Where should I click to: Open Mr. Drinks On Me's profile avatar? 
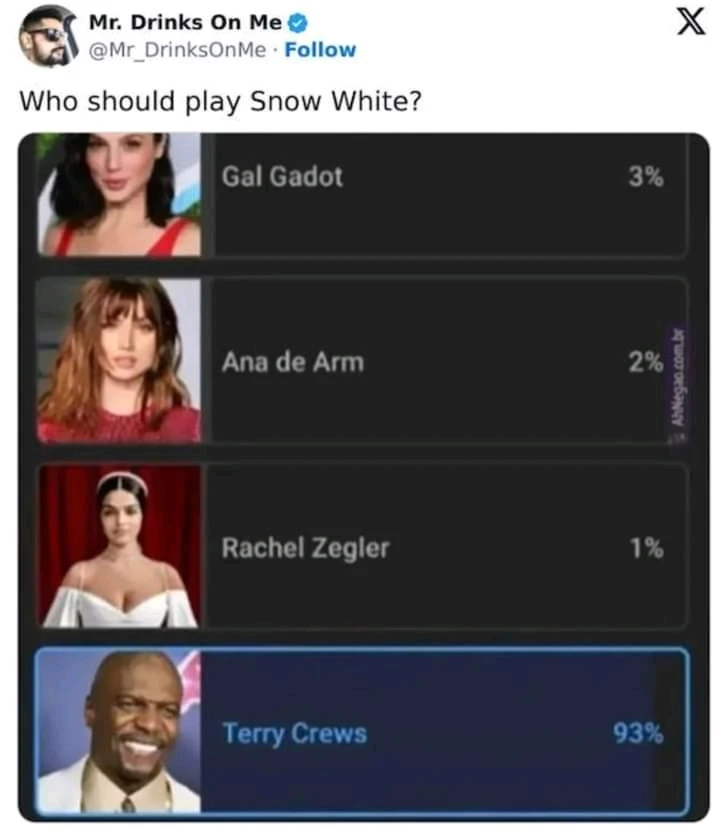[48, 36]
